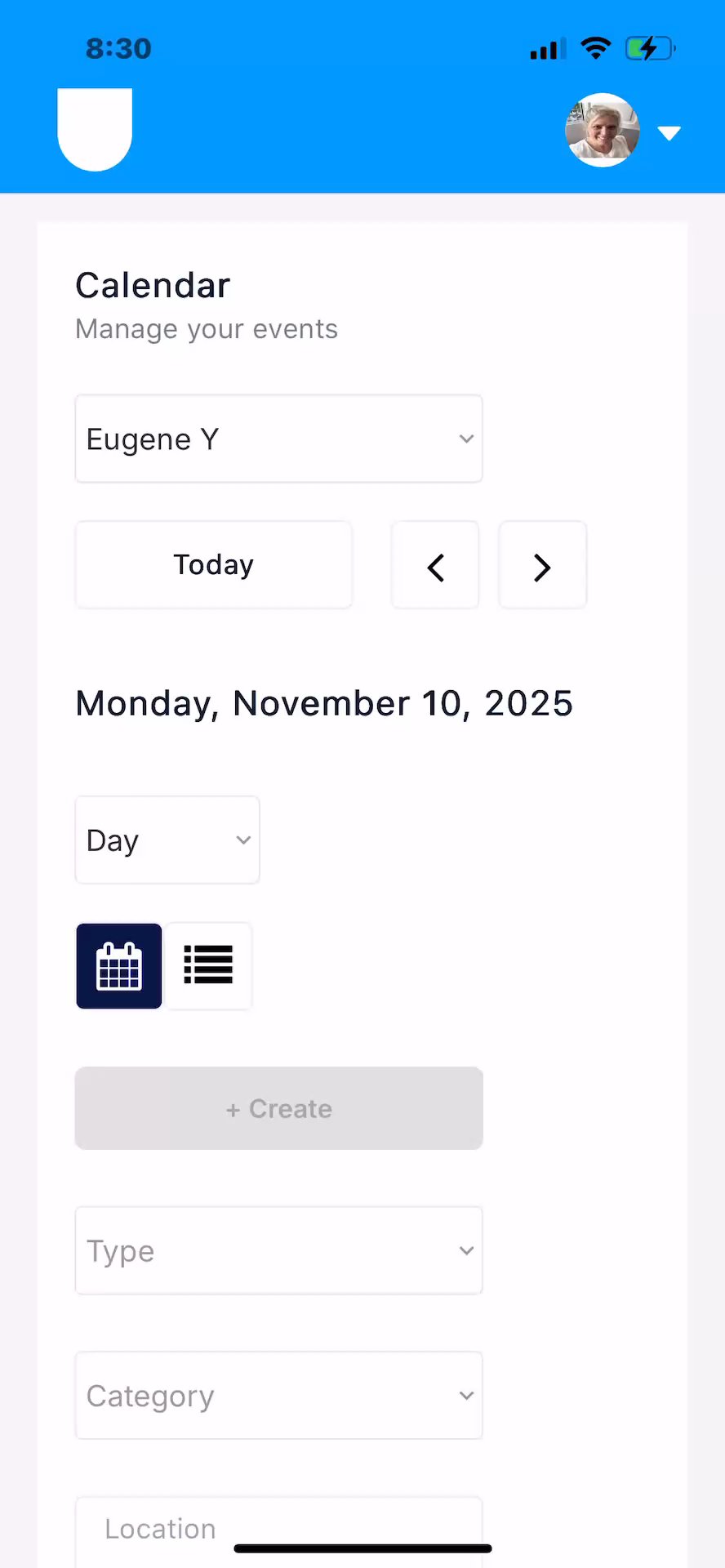Viewport: 725px width, 1568px height.
Task: Jump to Today in calendar
Action: (x=213, y=565)
